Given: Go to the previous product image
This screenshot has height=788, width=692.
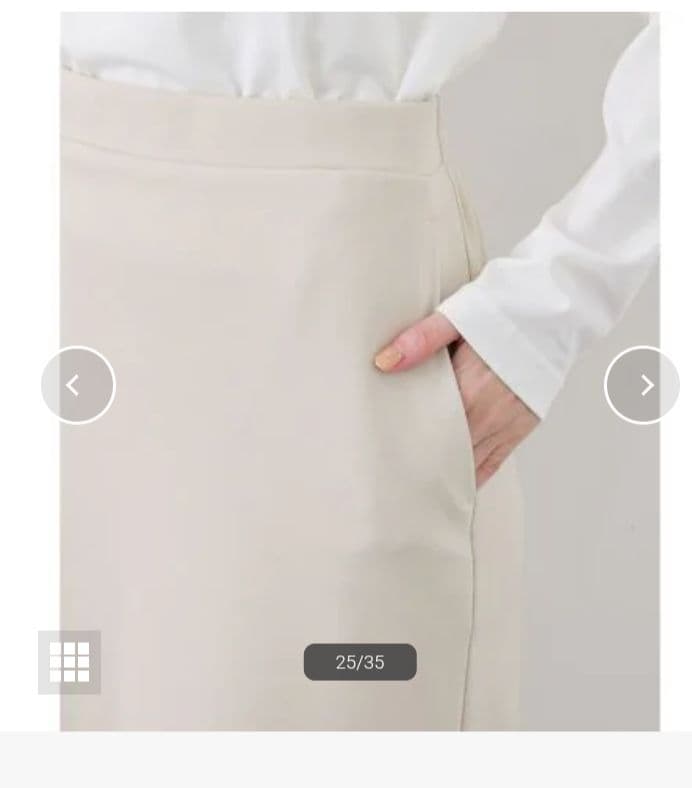Looking at the screenshot, I should (x=78, y=385).
